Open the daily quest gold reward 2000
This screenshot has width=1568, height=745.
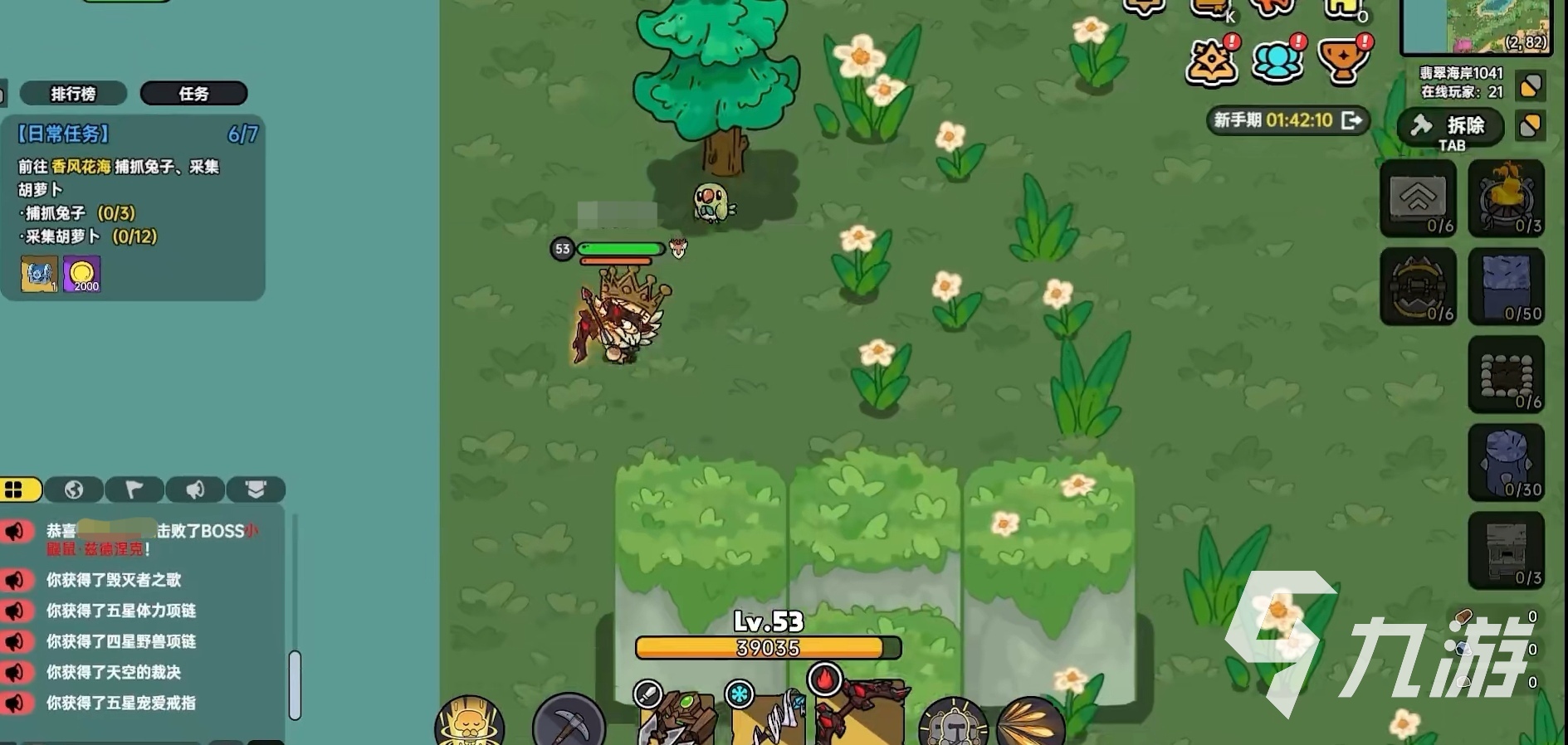(82, 275)
